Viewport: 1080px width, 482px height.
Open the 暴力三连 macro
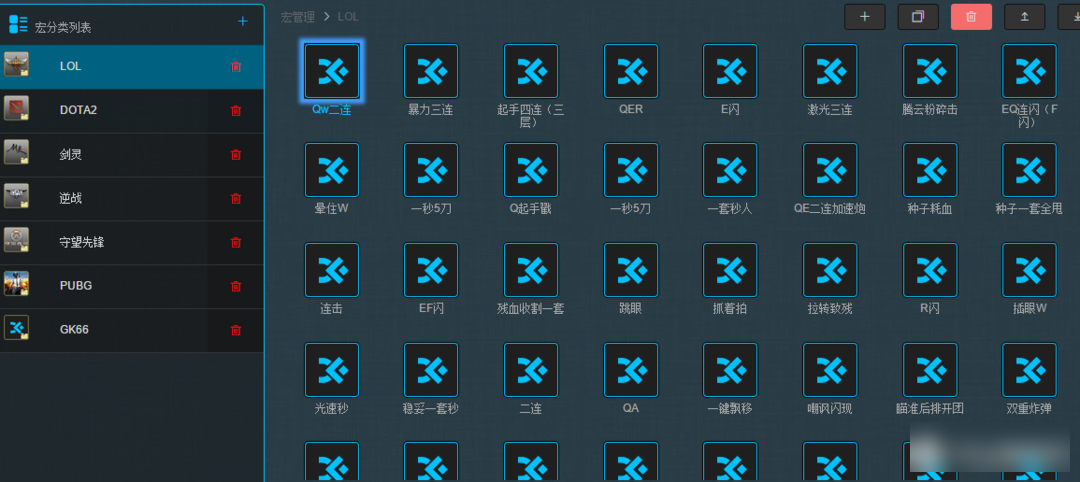431,71
